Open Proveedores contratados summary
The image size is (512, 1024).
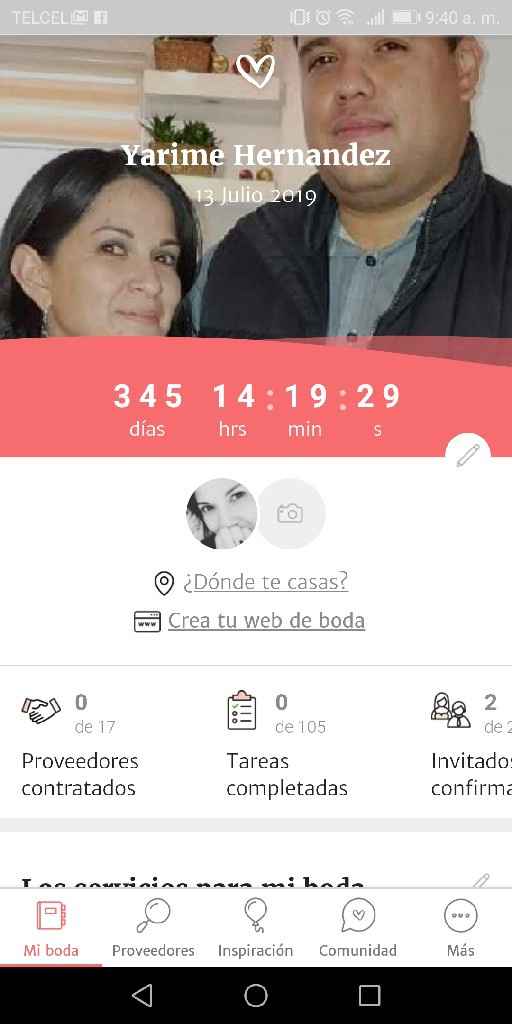81,744
